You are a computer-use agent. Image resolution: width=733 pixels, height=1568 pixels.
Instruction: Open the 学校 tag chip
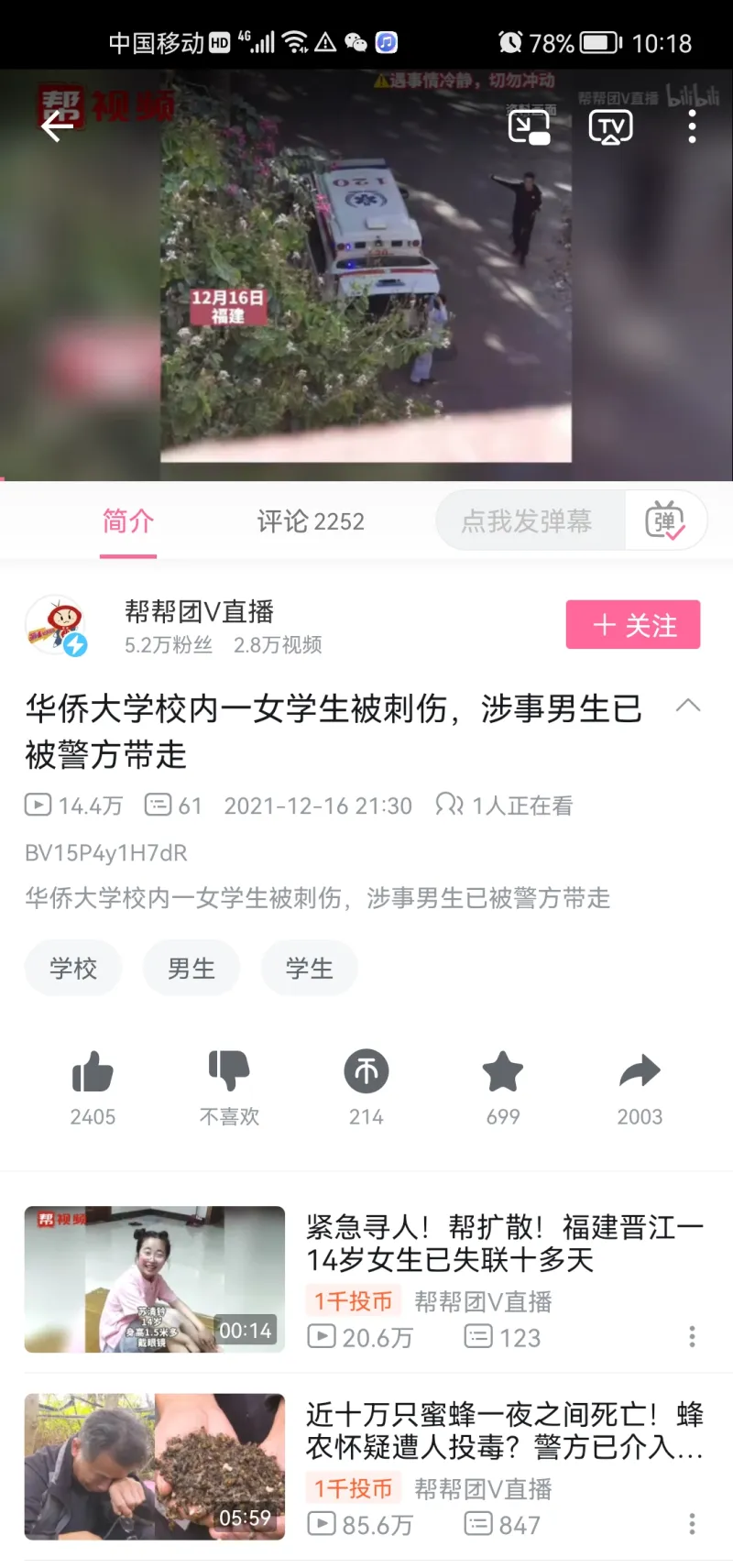point(73,969)
